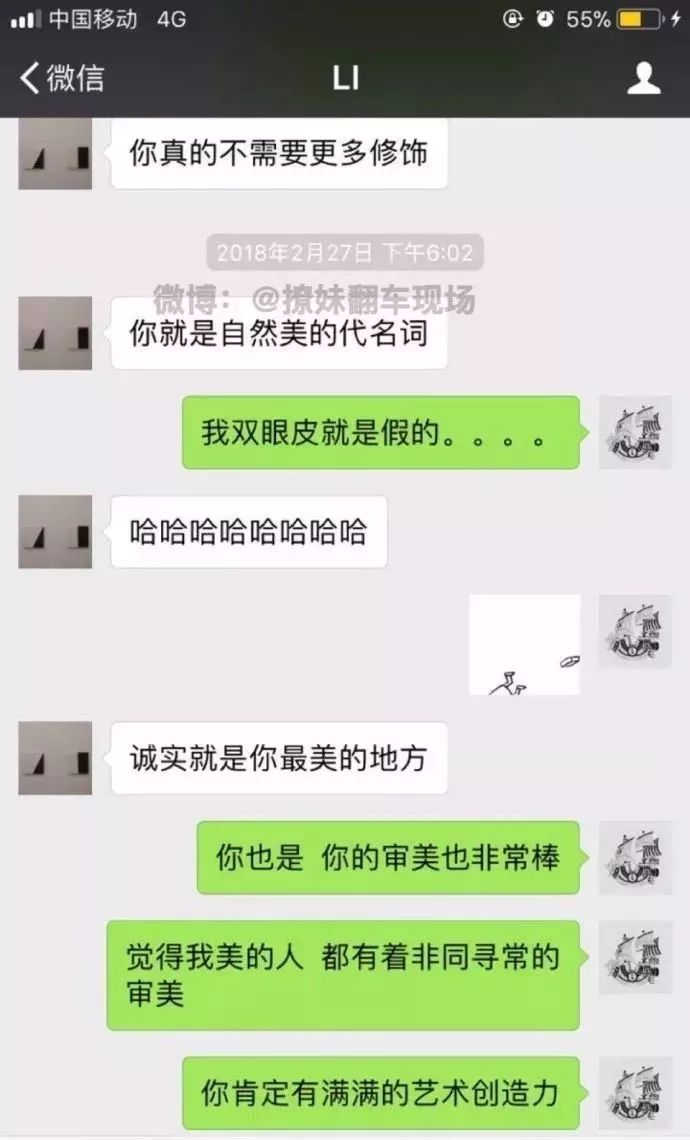
Task: Tap the avatar beside 你肯定有满满的艺术创造力
Action: coord(635,1093)
